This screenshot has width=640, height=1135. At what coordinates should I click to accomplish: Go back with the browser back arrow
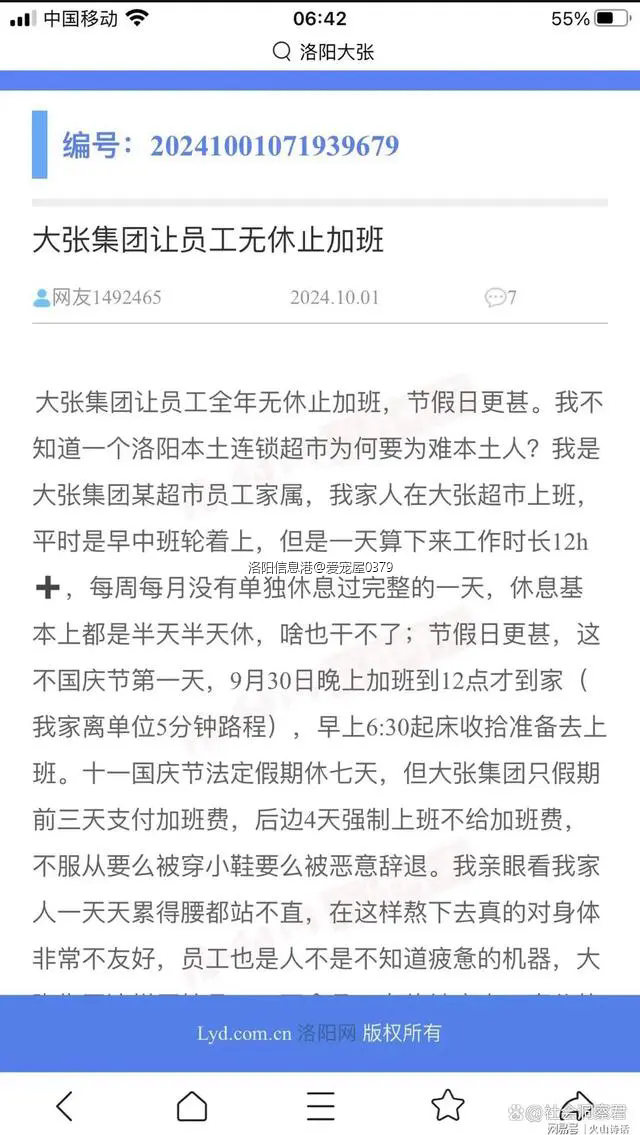(x=64, y=1105)
